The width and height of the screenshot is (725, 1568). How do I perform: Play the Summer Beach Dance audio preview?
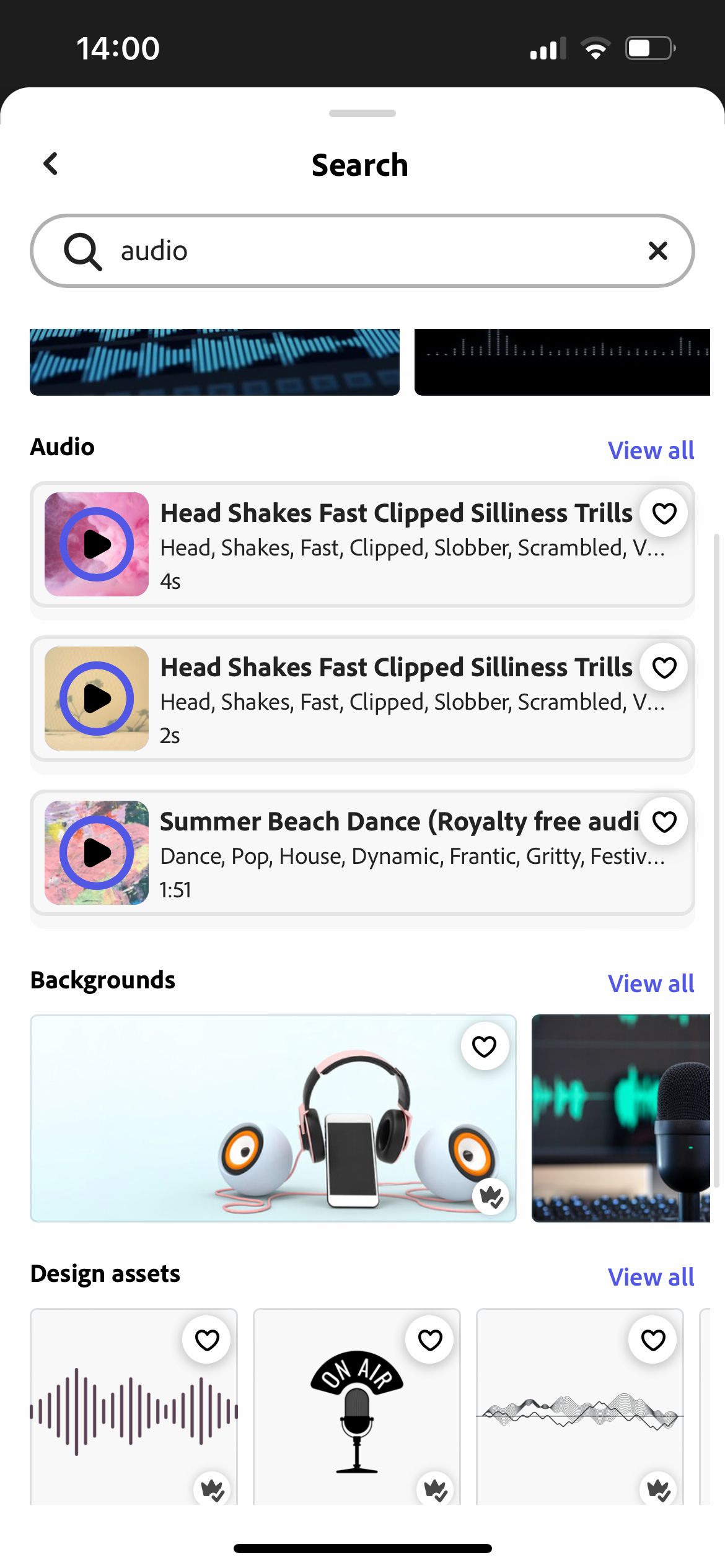tap(96, 853)
